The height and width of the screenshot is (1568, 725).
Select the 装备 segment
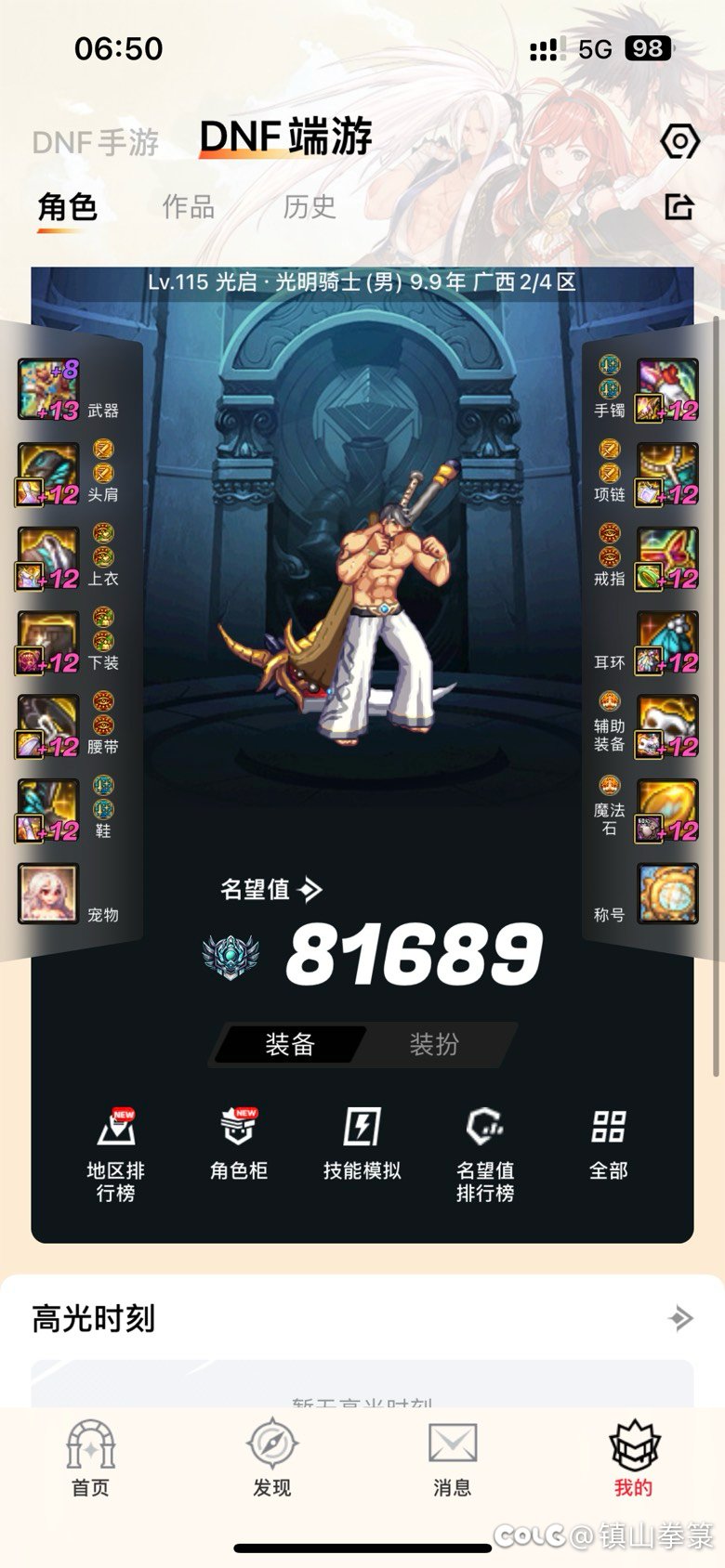290,1044
